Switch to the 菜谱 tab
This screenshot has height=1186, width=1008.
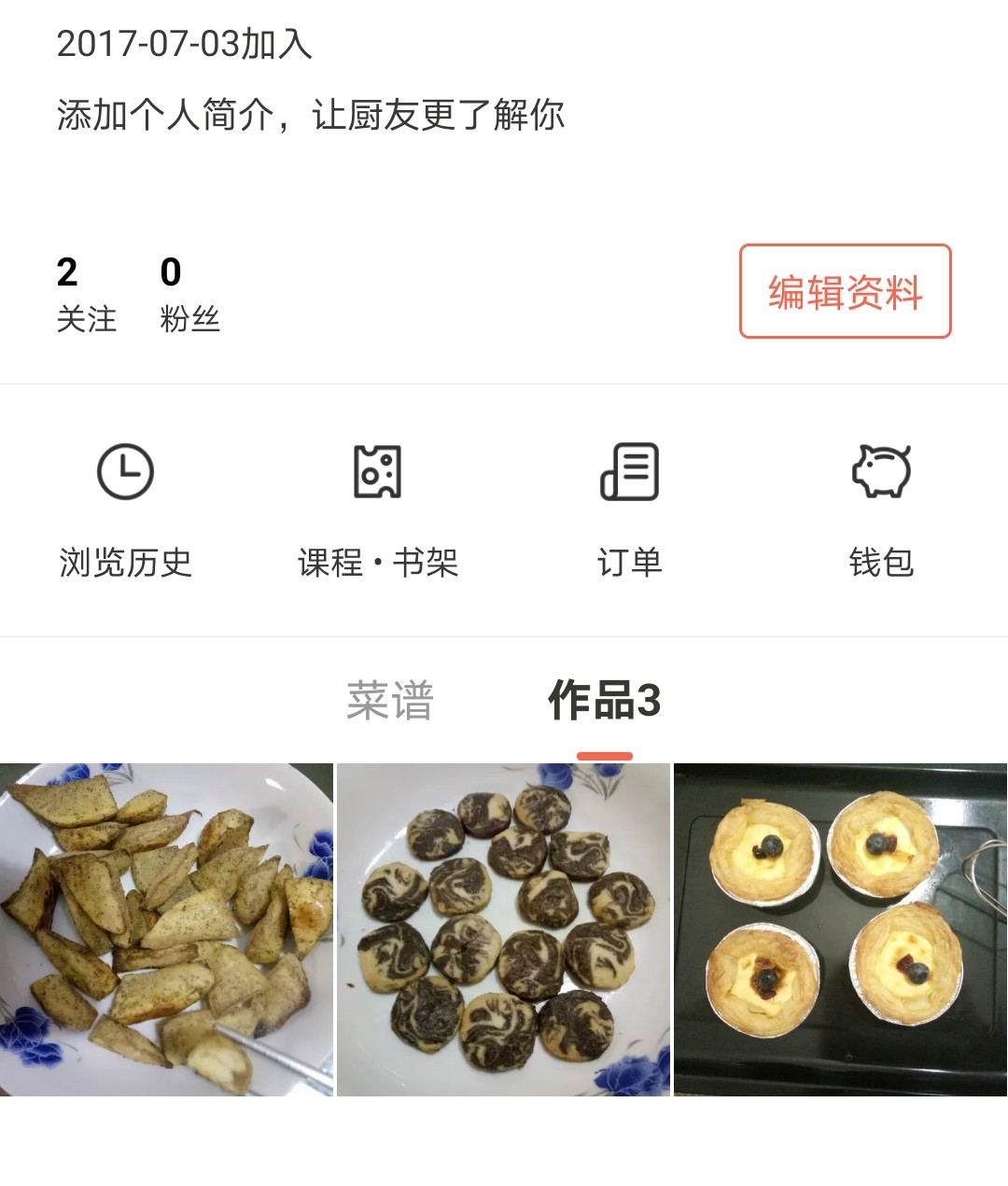coord(390,701)
